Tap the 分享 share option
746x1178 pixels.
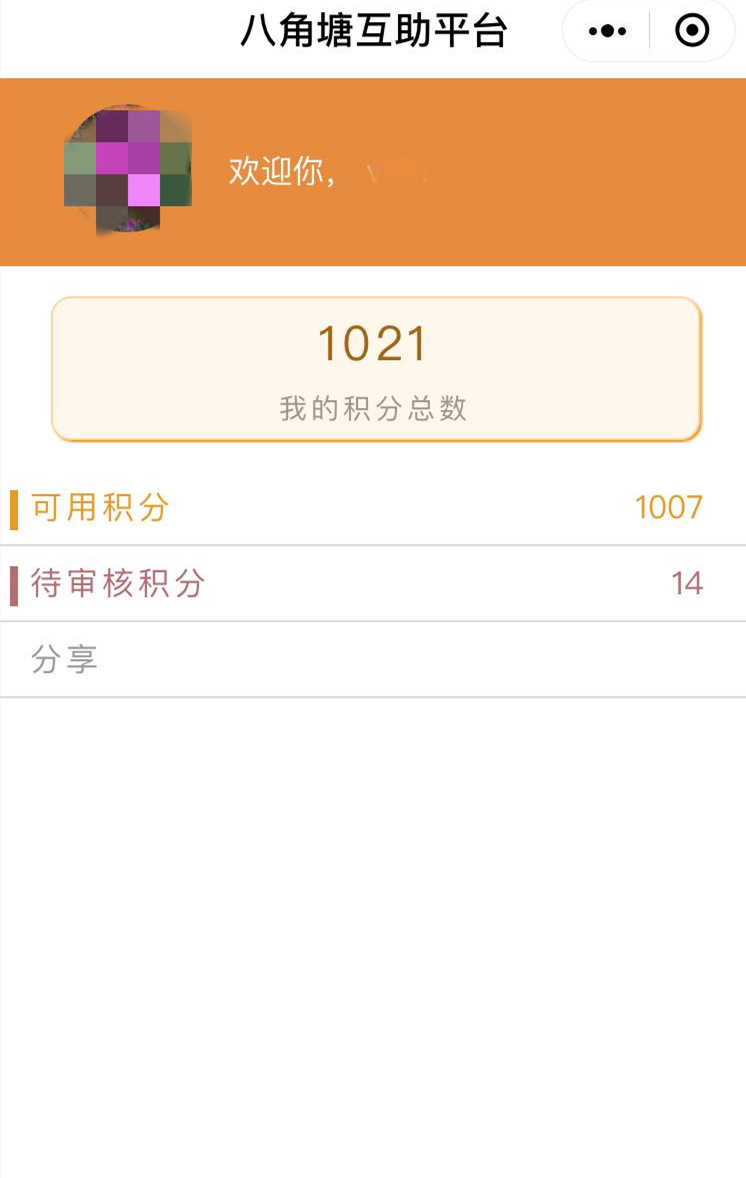point(66,659)
